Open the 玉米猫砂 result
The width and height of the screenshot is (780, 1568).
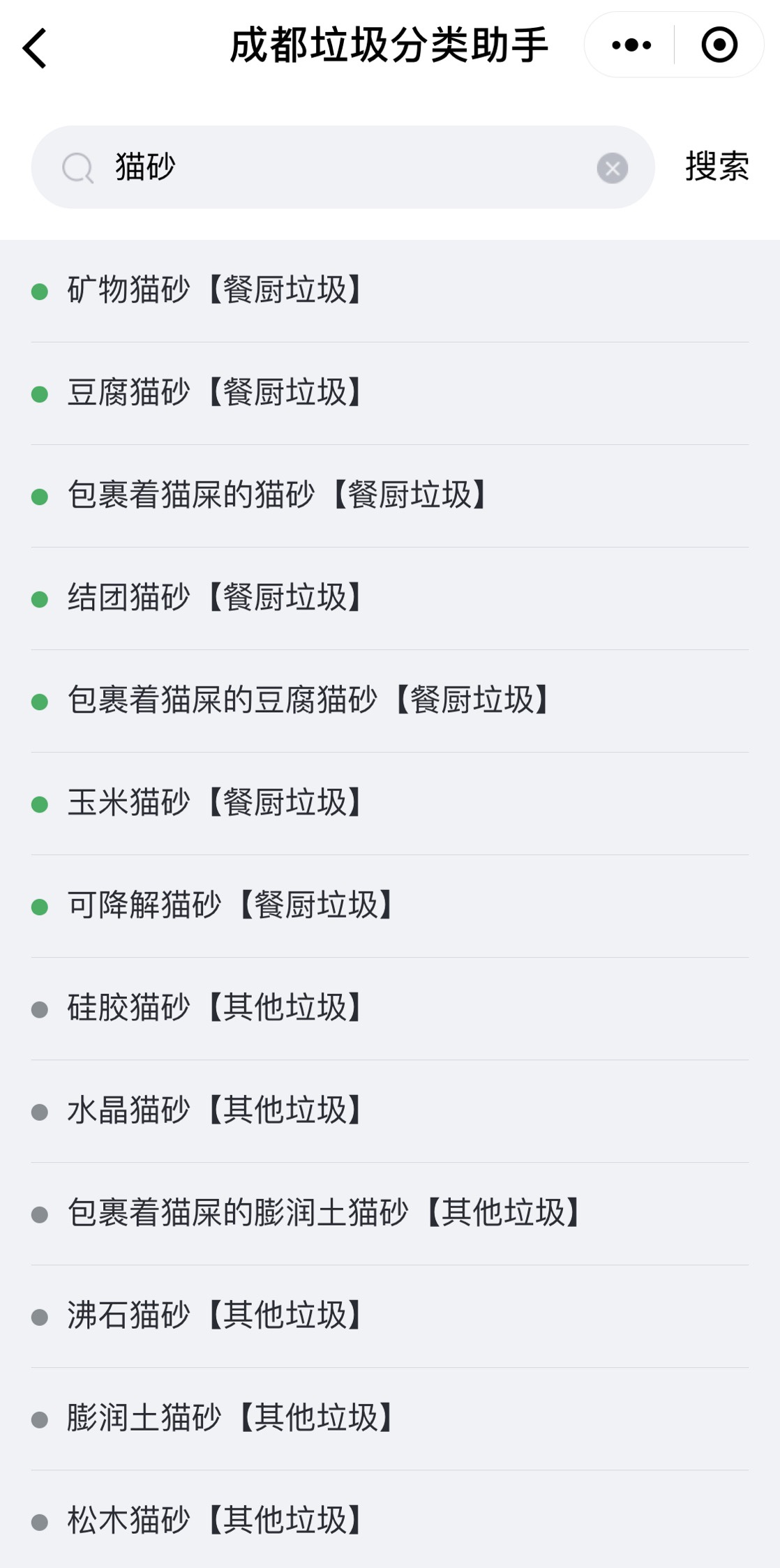pyautogui.click(x=390, y=804)
